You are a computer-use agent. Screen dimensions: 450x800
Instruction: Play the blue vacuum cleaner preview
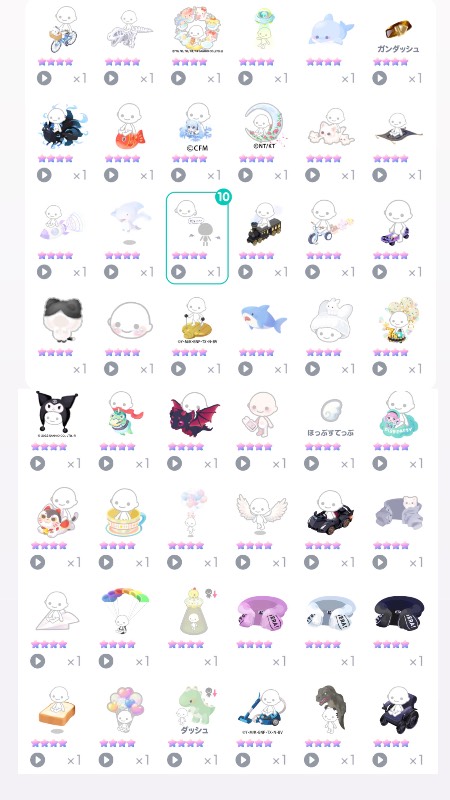(x=242, y=760)
